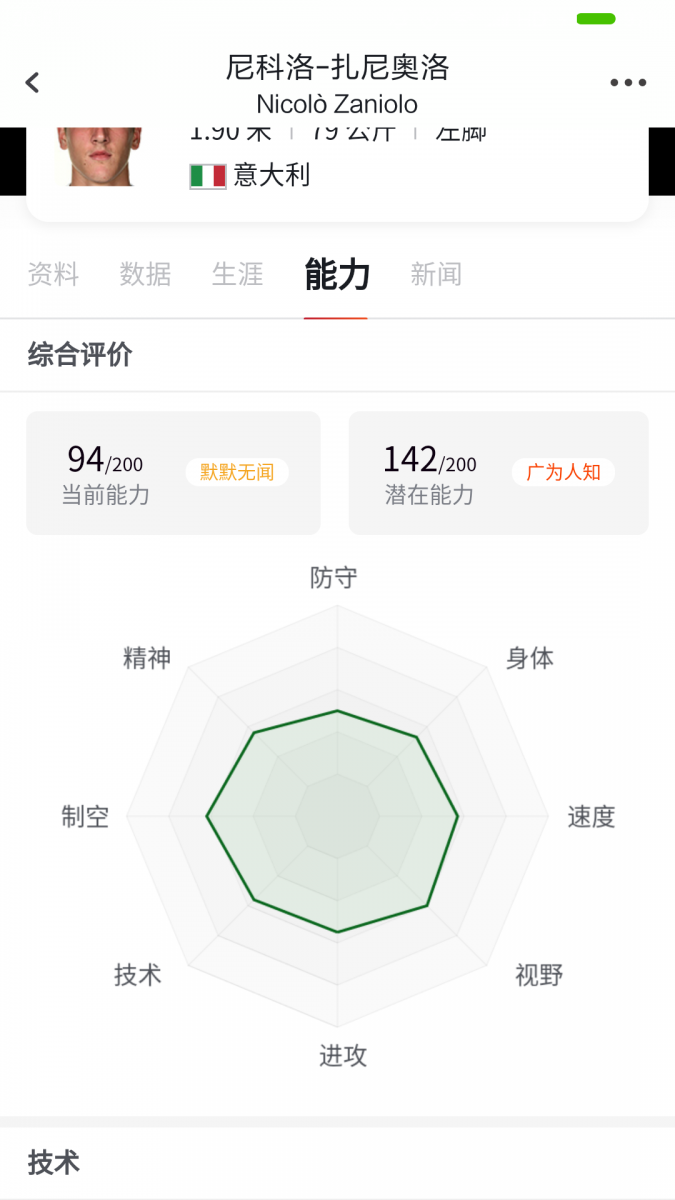
Task: Switch to the 资料 tab
Action: click(x=53, y=274)
